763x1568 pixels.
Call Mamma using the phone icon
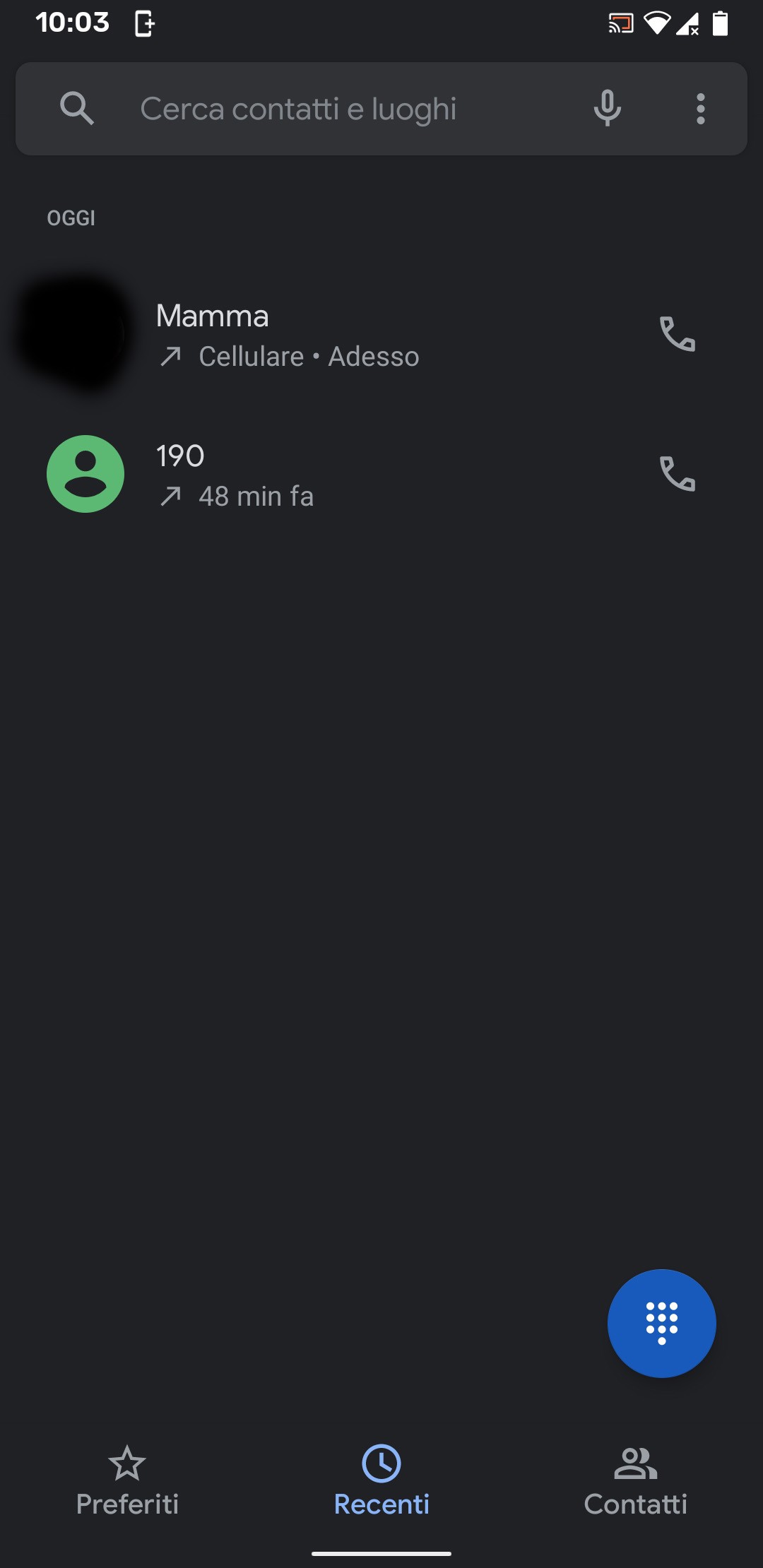pyautogui.click(x=677, y=334)
